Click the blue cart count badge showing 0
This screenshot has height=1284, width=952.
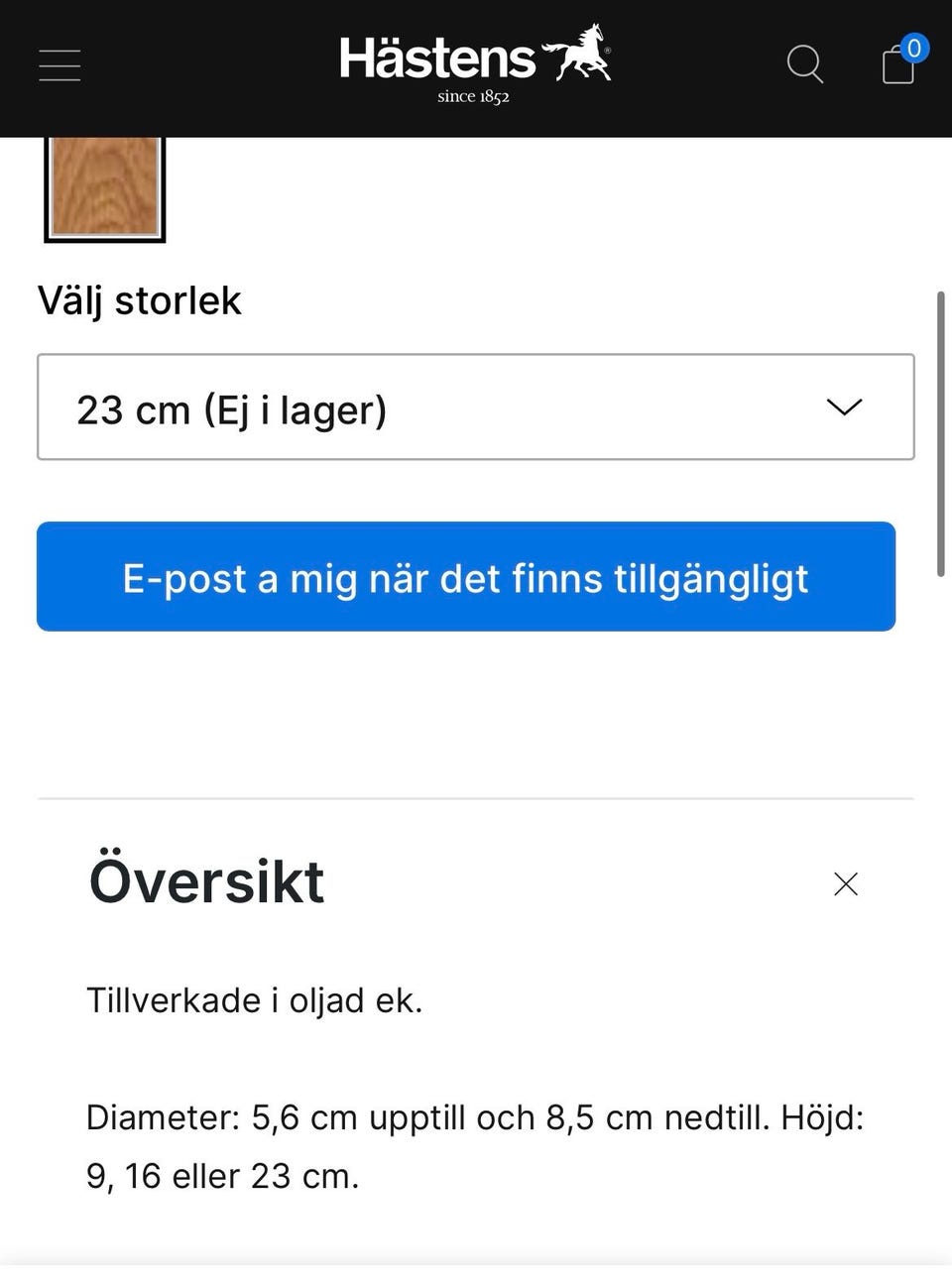(914, 48)
